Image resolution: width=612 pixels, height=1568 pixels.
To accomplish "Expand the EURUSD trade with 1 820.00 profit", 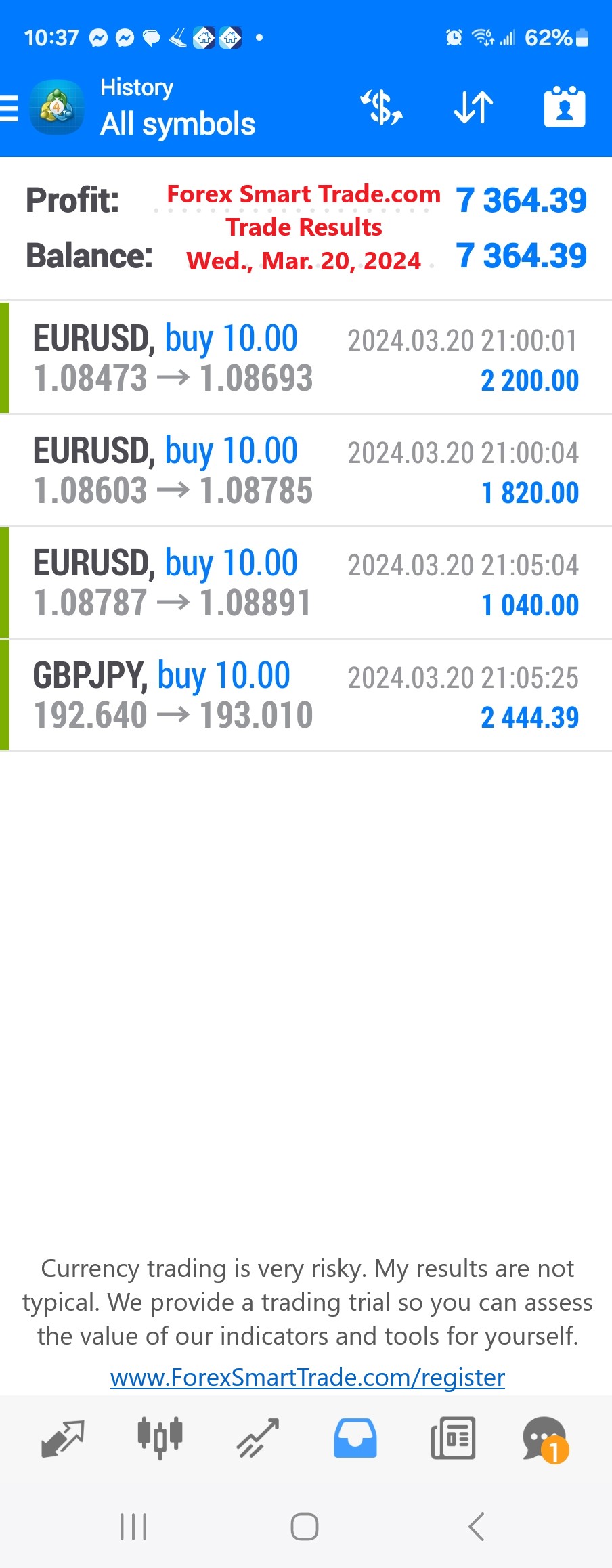I will [x=306, y=470].
